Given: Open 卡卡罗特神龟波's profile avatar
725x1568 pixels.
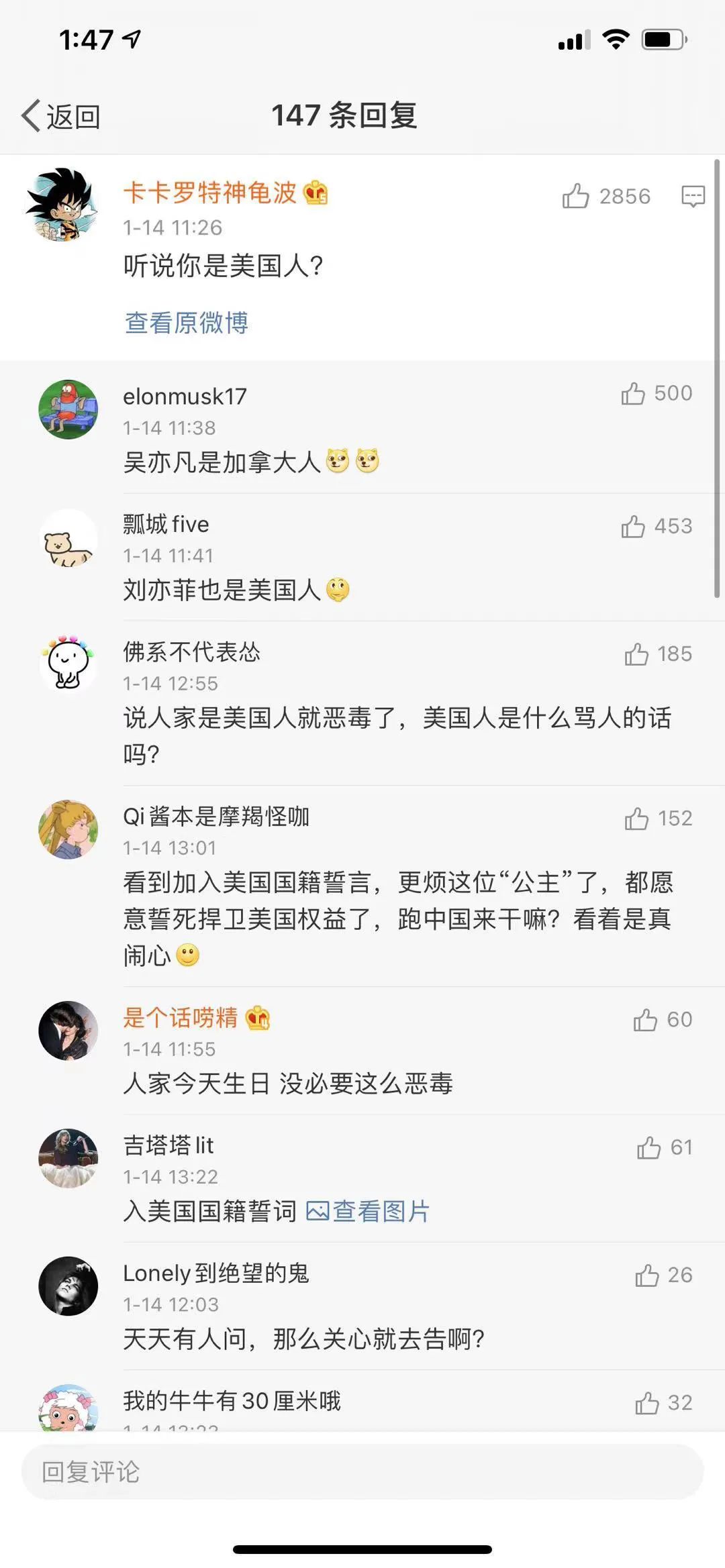Looking at the screenshot, I should coord(62,205).
